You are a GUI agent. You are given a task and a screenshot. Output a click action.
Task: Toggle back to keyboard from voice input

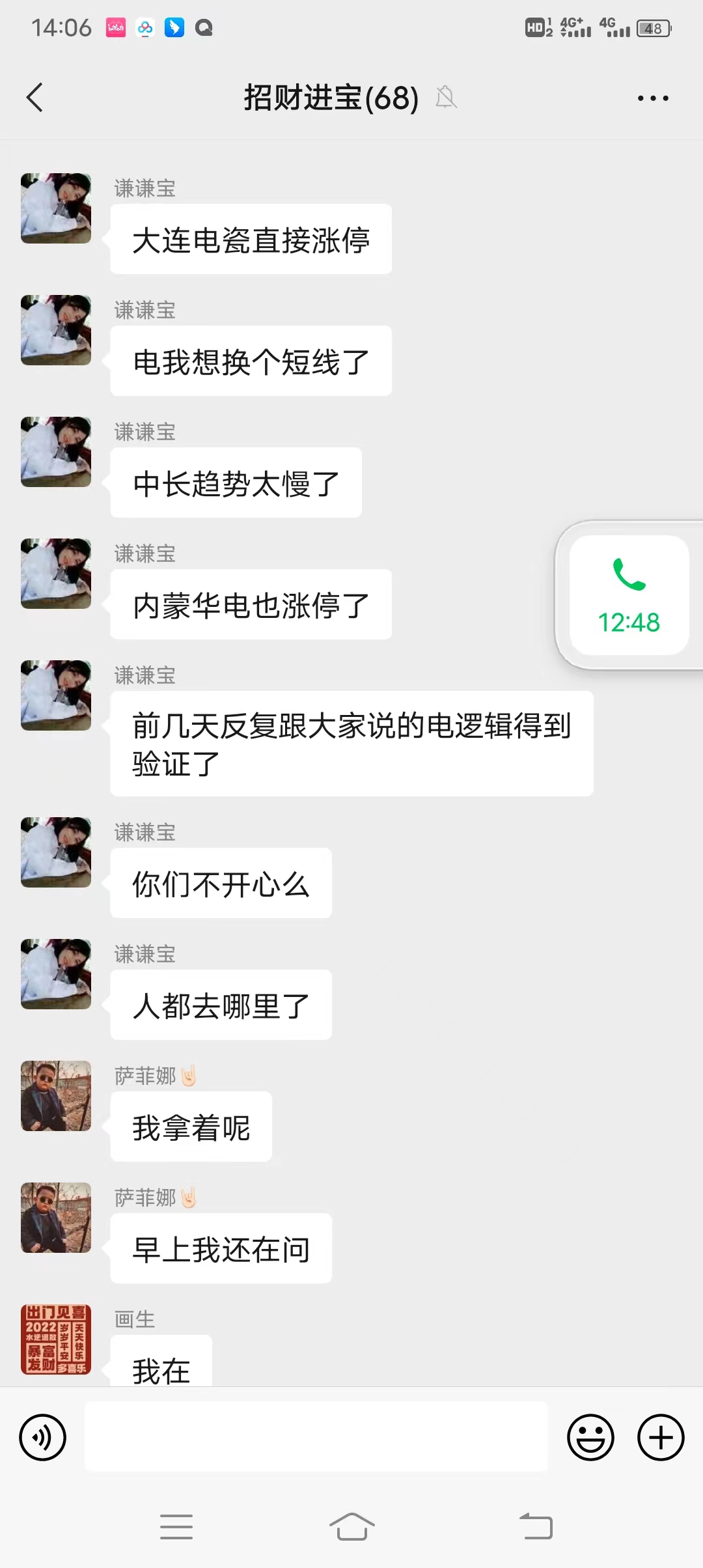[42, 1436]
